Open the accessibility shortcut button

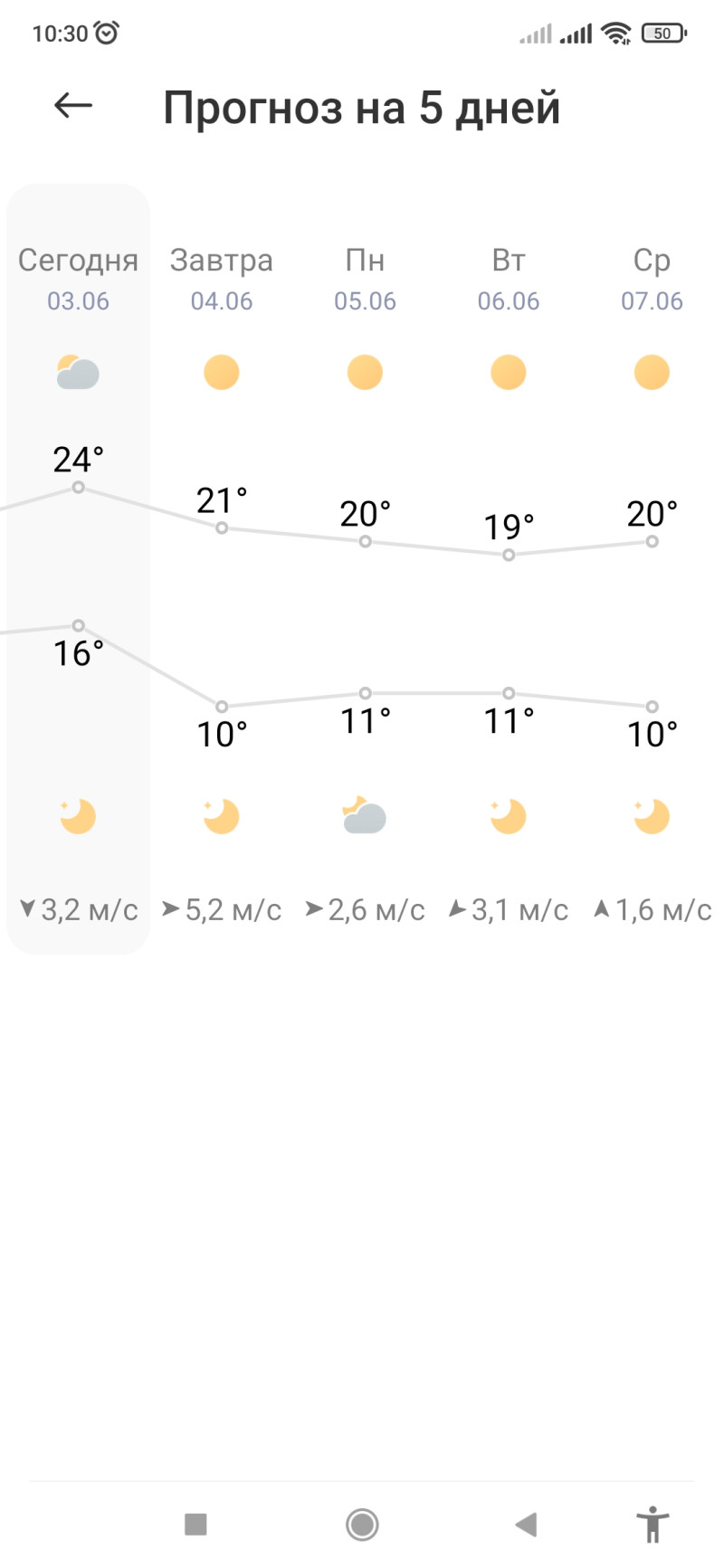pos(652,1524)
